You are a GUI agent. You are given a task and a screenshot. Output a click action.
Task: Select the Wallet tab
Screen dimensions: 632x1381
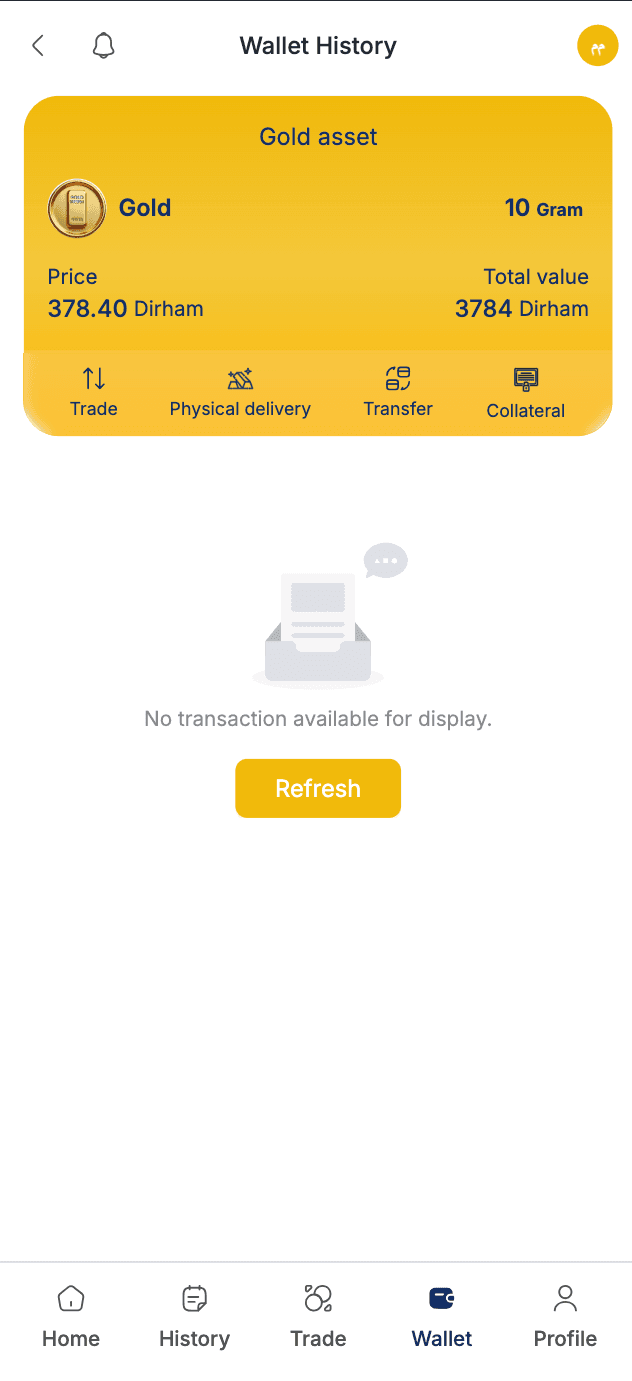tap(442, 1316)
